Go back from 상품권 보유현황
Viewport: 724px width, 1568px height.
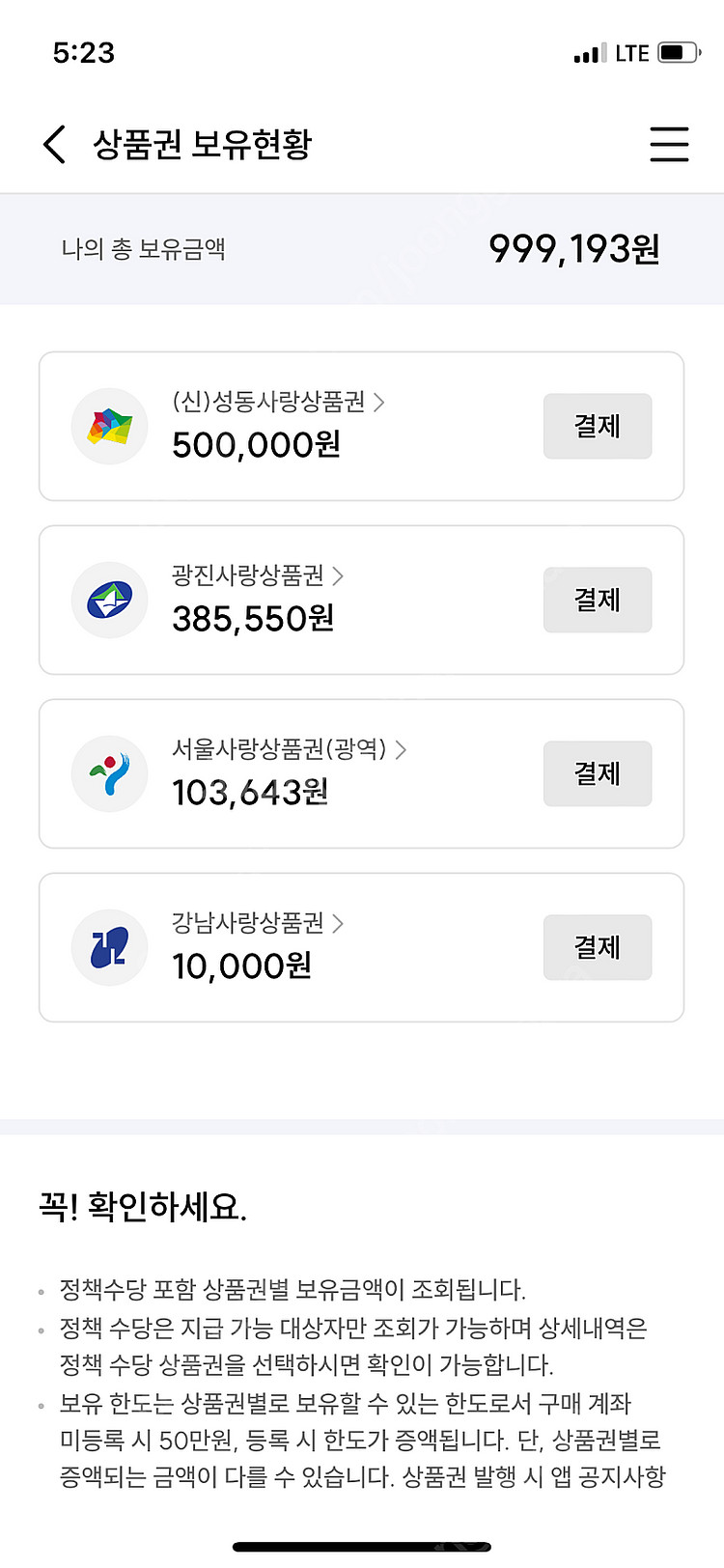point(55,145)
